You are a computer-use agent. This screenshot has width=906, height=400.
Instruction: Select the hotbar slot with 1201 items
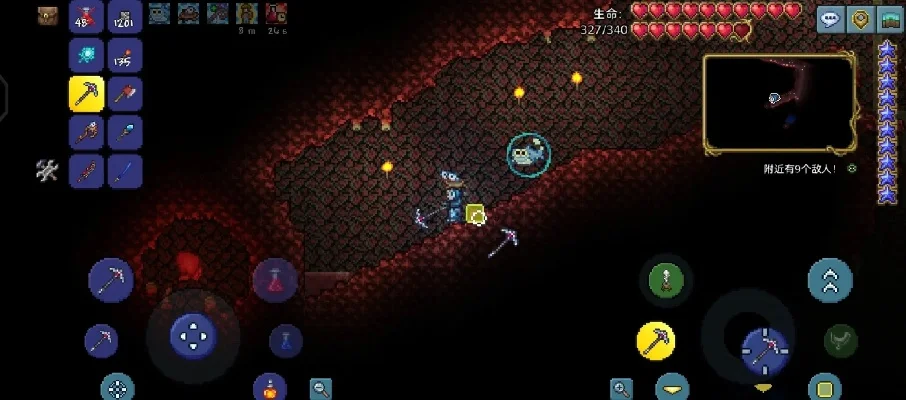(x=125, y=17)
